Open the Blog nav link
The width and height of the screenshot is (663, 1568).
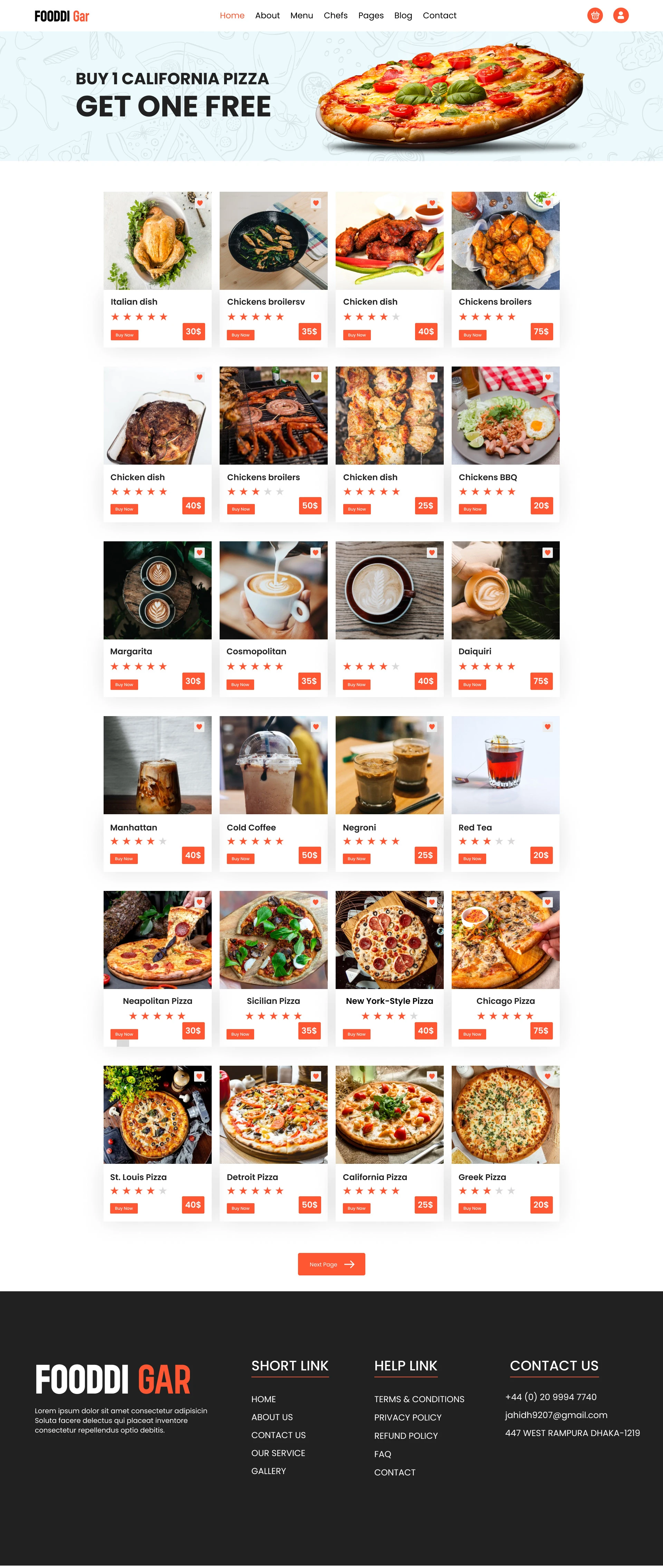[403, 16]
